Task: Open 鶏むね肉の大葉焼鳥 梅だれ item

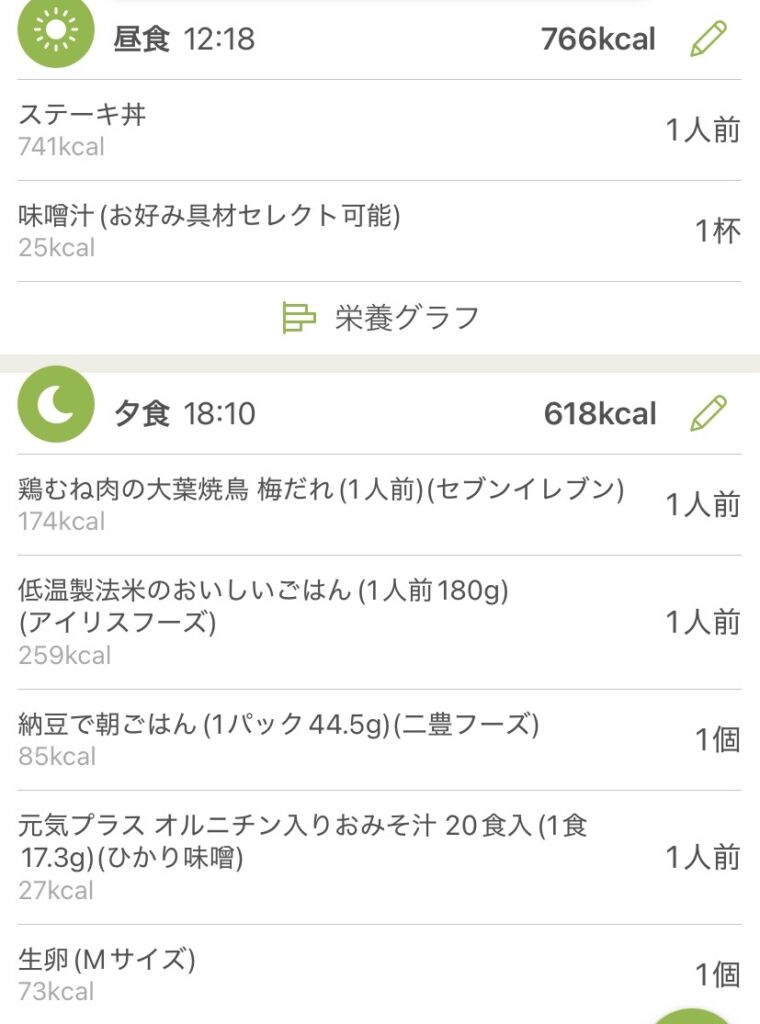Action: [x=380, y=505]
